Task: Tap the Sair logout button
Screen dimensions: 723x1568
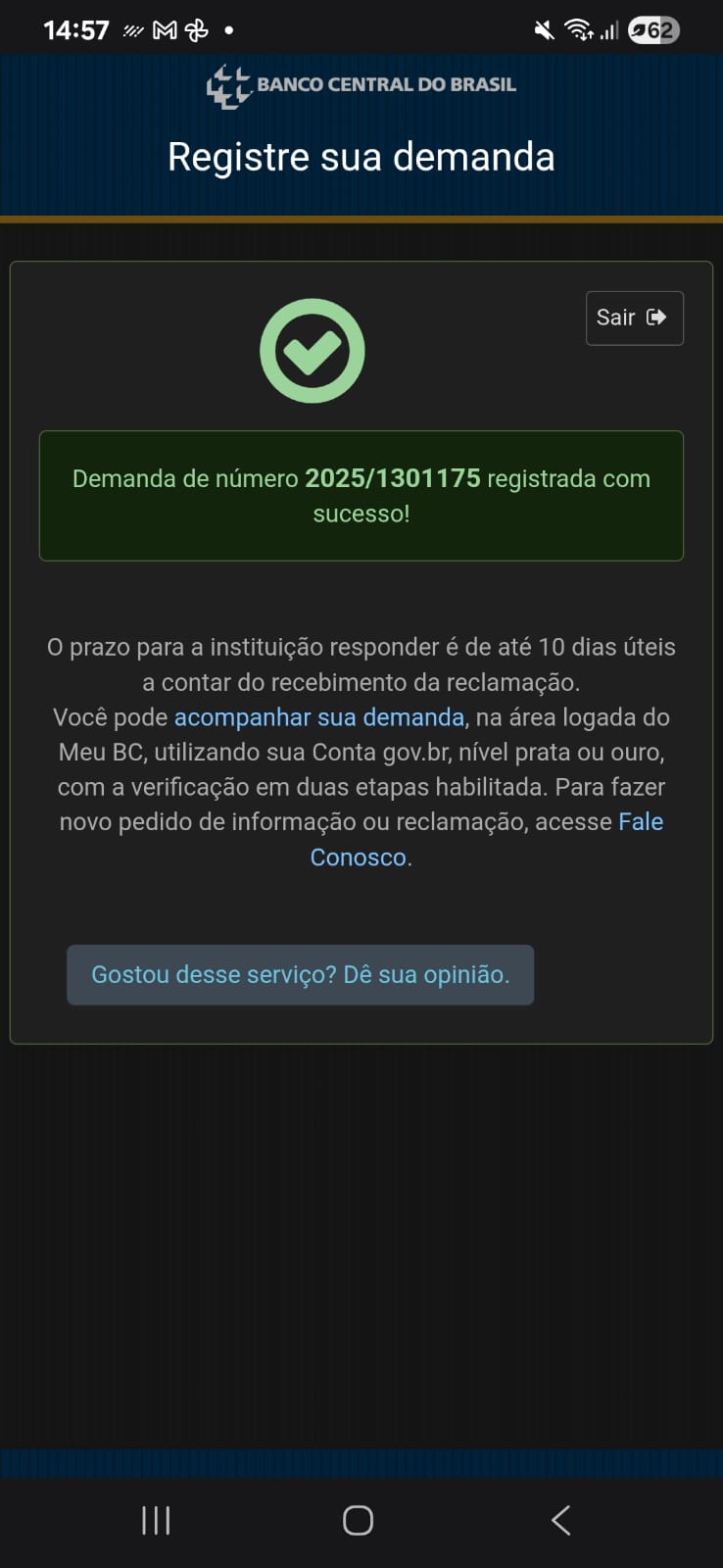Action: (634, 318)
